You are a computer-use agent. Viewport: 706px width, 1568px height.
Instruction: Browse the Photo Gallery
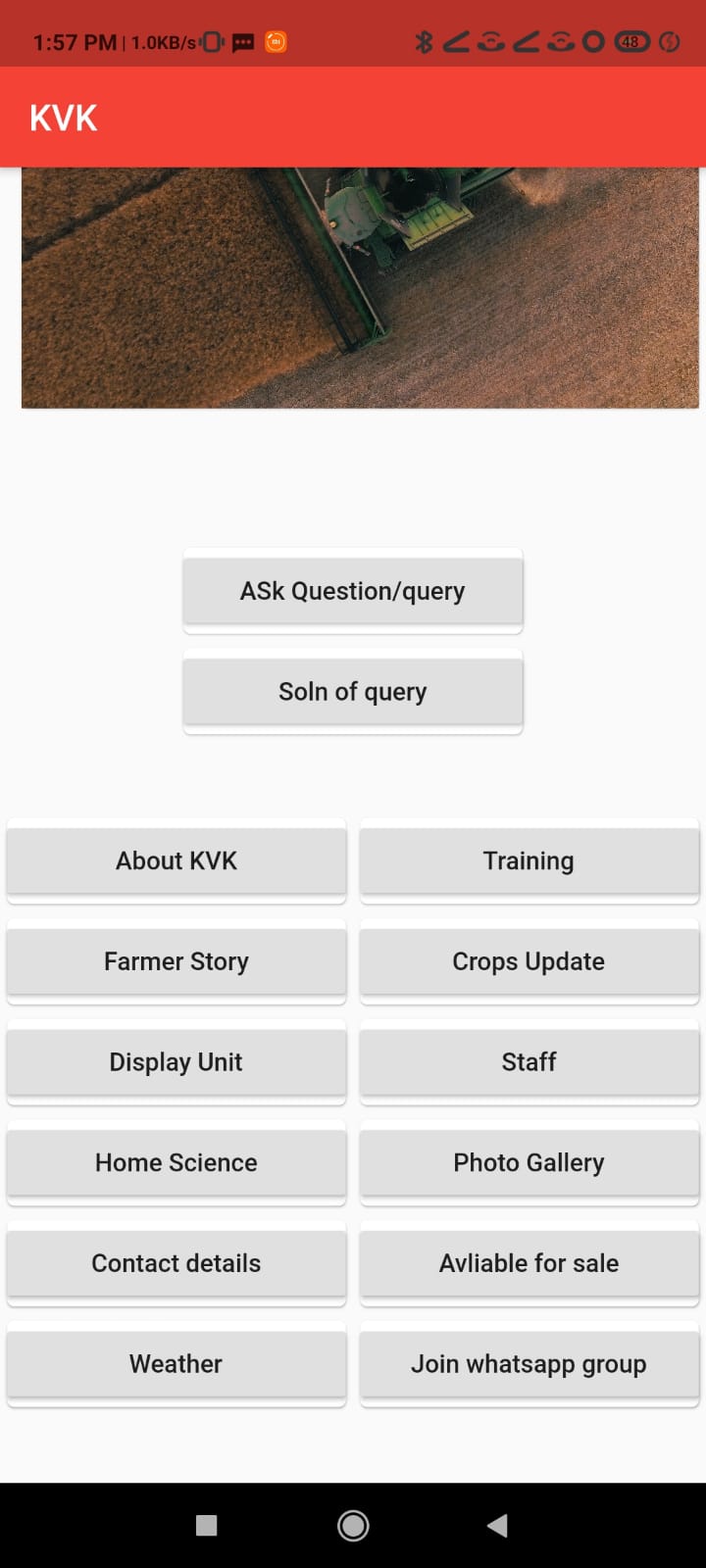click(529, 1163)
